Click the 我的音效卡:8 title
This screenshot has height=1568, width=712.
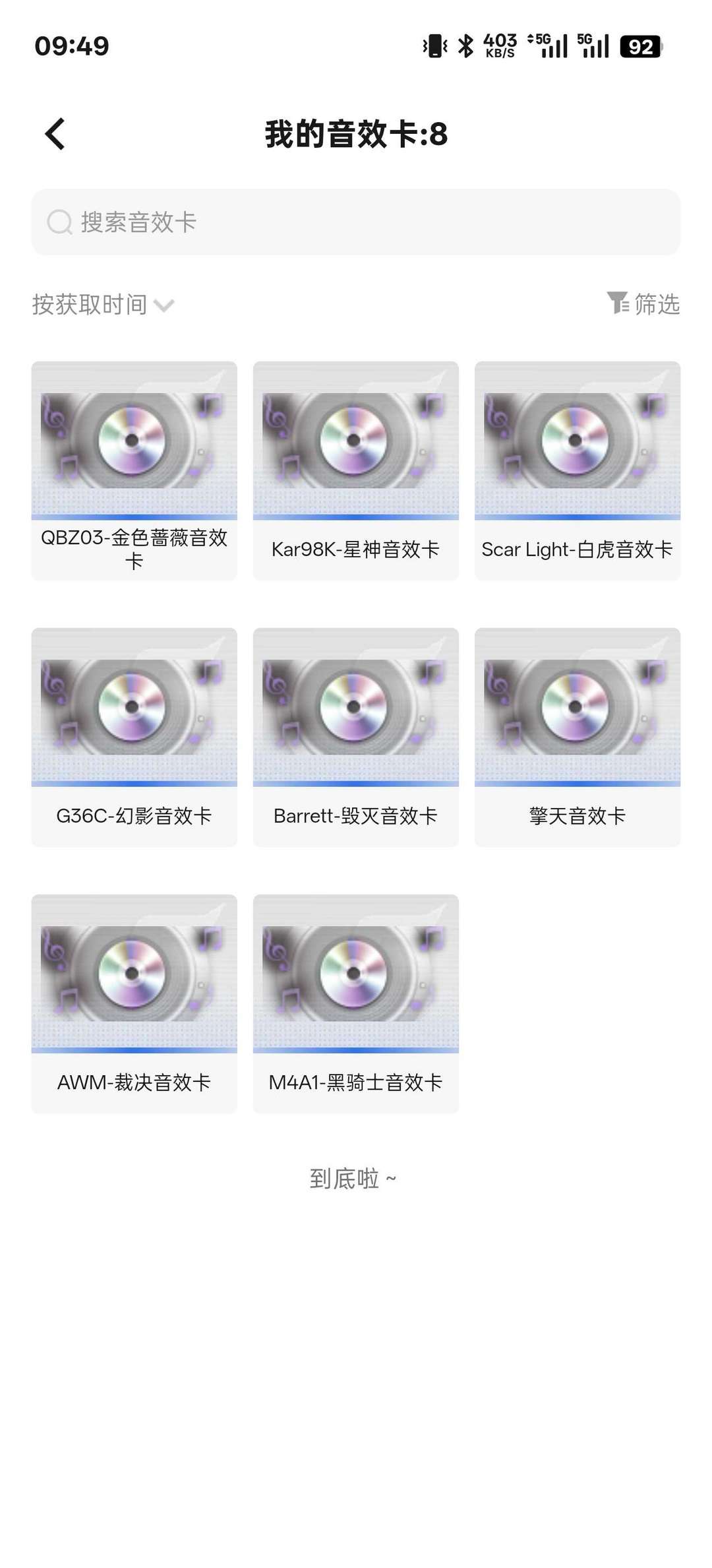click(x=355, y=134)
